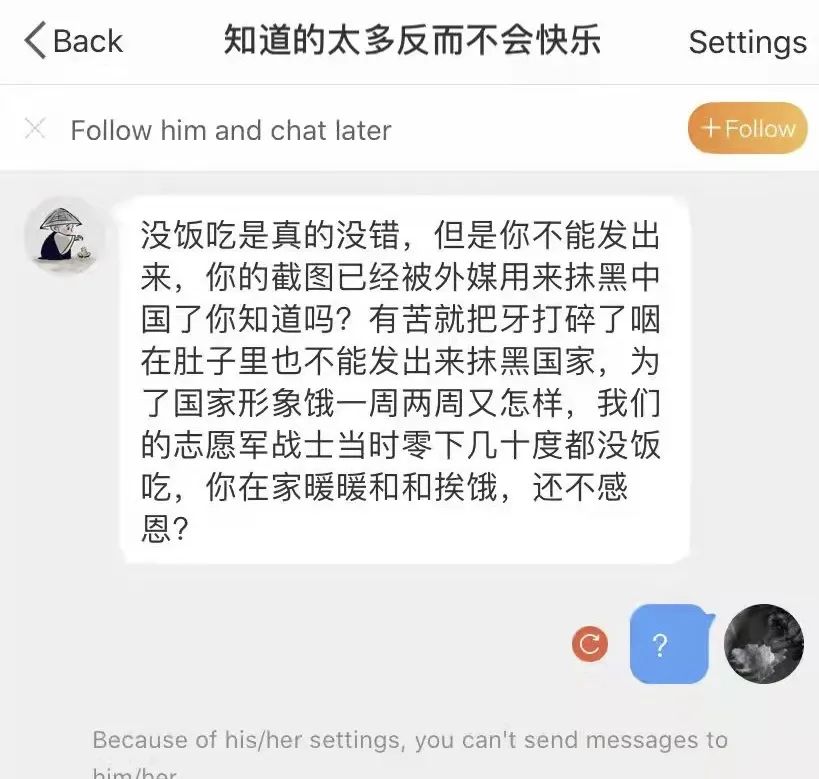Open the sender's straw hat avatar profile
This screenshot has height=779, width=819.
pos(63,236)
